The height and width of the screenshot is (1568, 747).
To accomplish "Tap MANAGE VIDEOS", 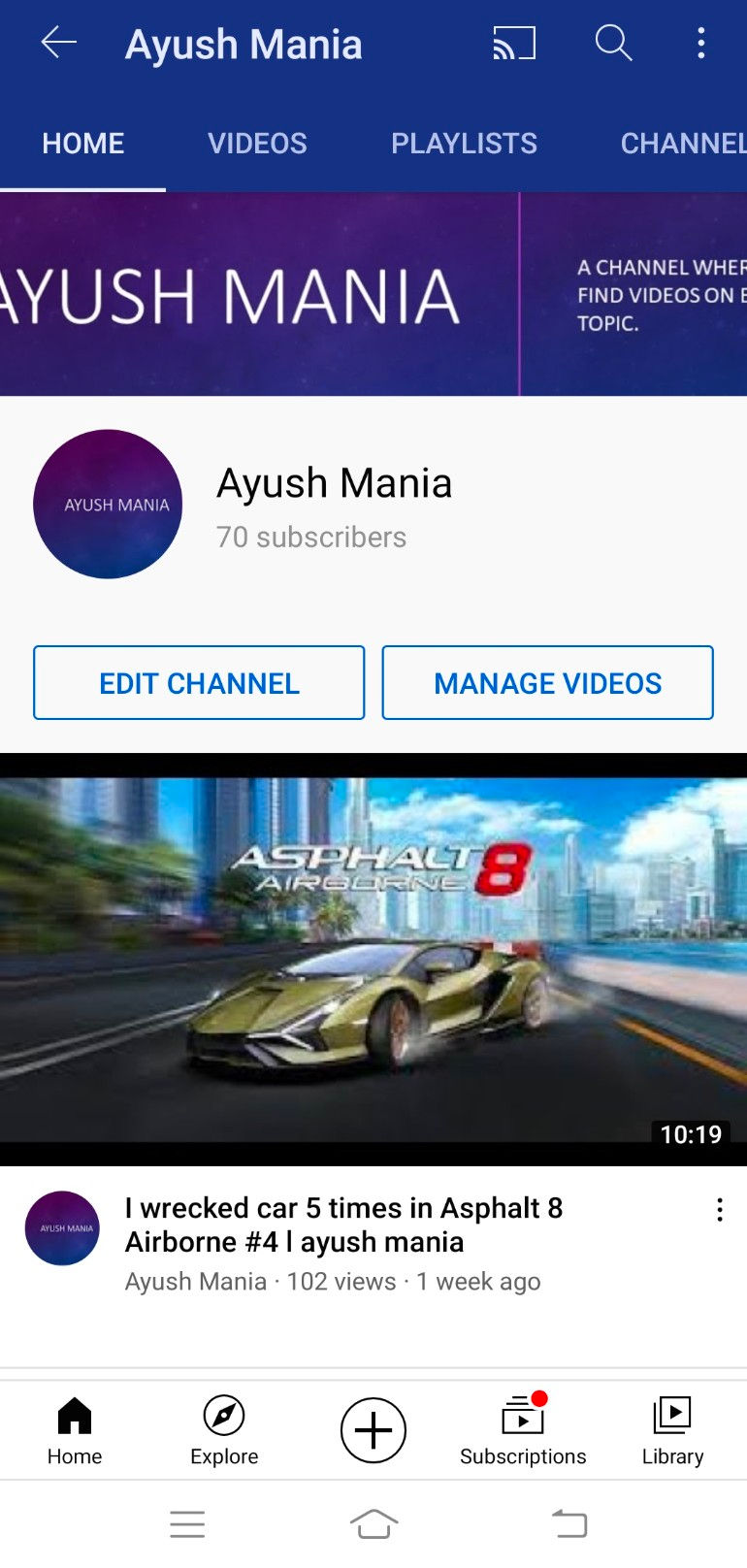I will 547,682.
